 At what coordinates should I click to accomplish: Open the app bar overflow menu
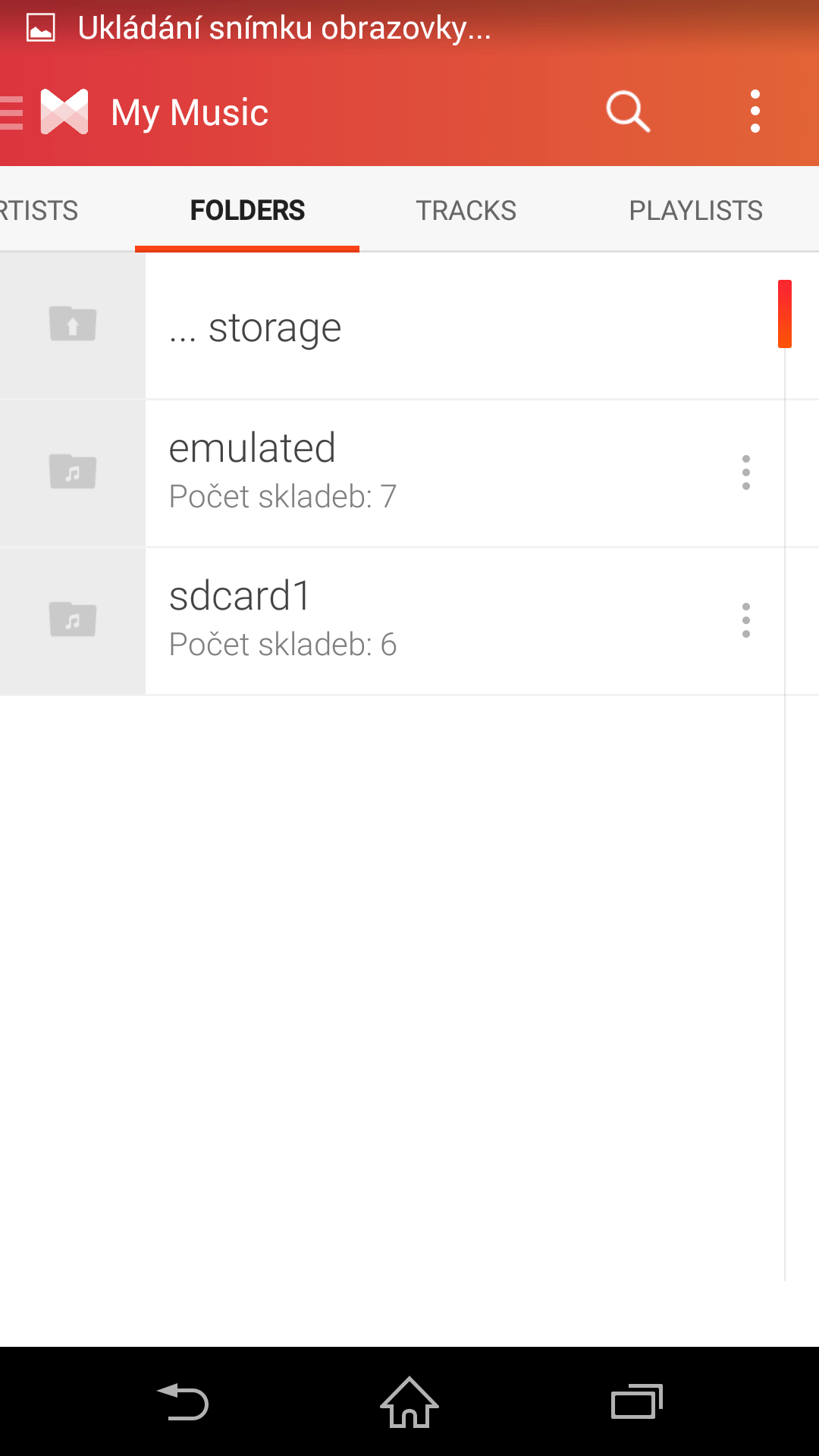pyautogui.click(x=755, y=112)
